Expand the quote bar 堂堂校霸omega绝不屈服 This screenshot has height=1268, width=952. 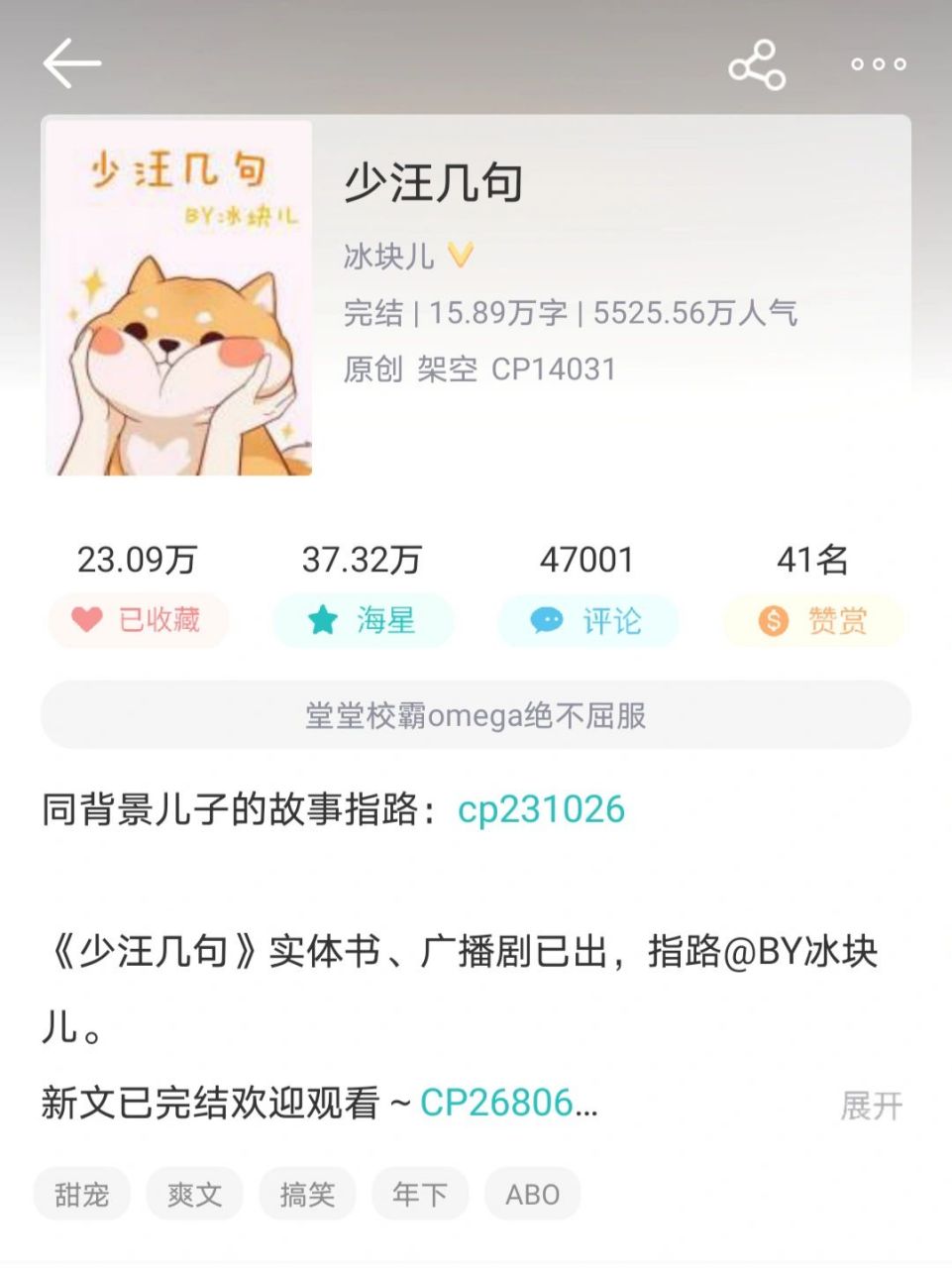[476, 715]
